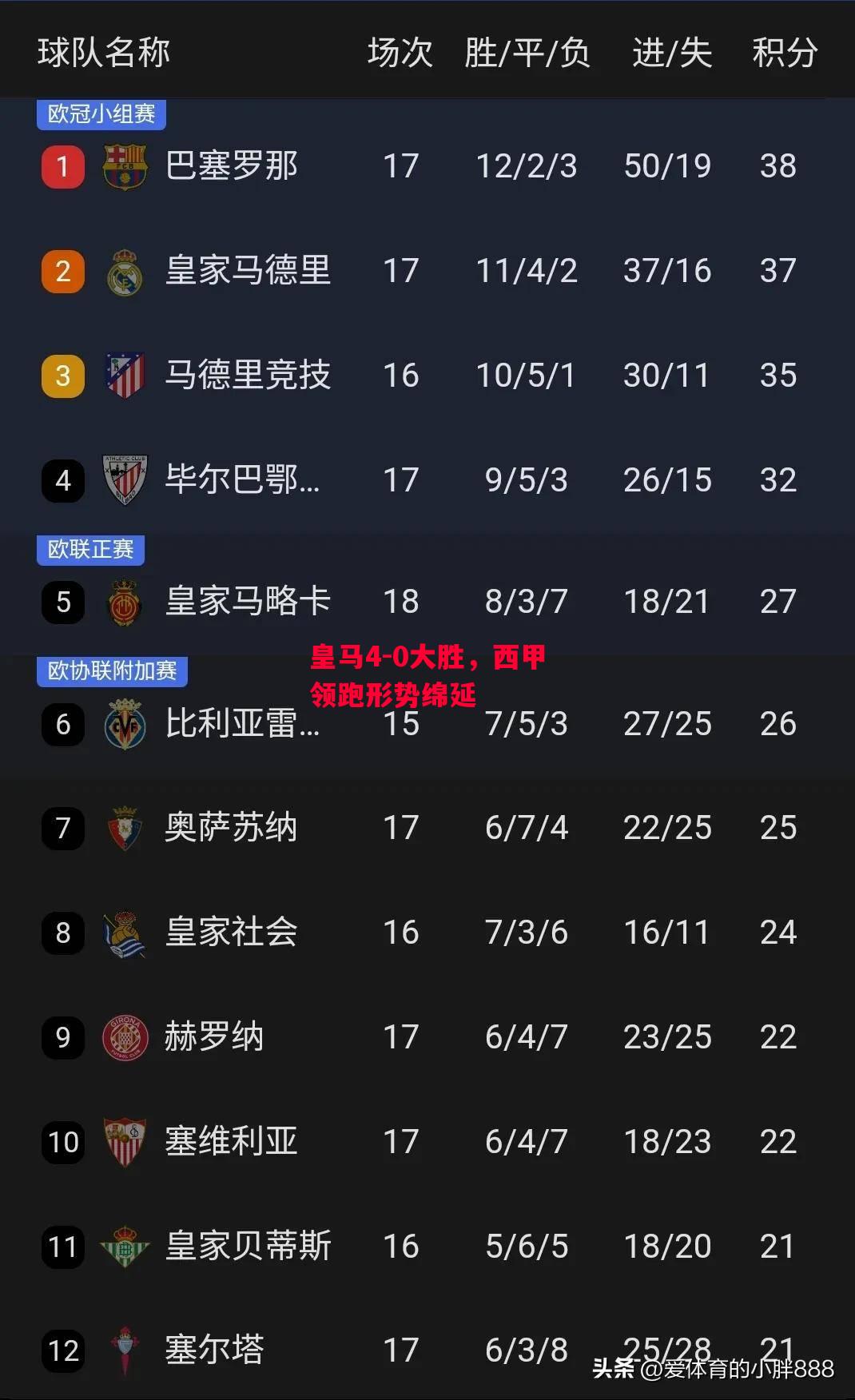Select the Athletic Bilbao logo
This screenshot has width=855, height=1400.
pyautogui.click(x=124, y=481)
